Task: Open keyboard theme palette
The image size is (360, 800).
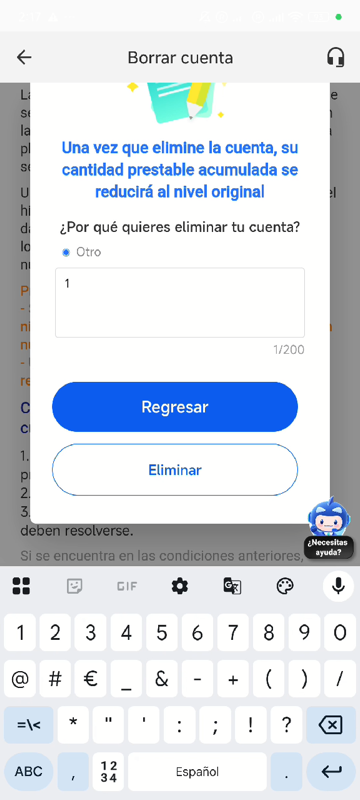Action: point(285,586)
